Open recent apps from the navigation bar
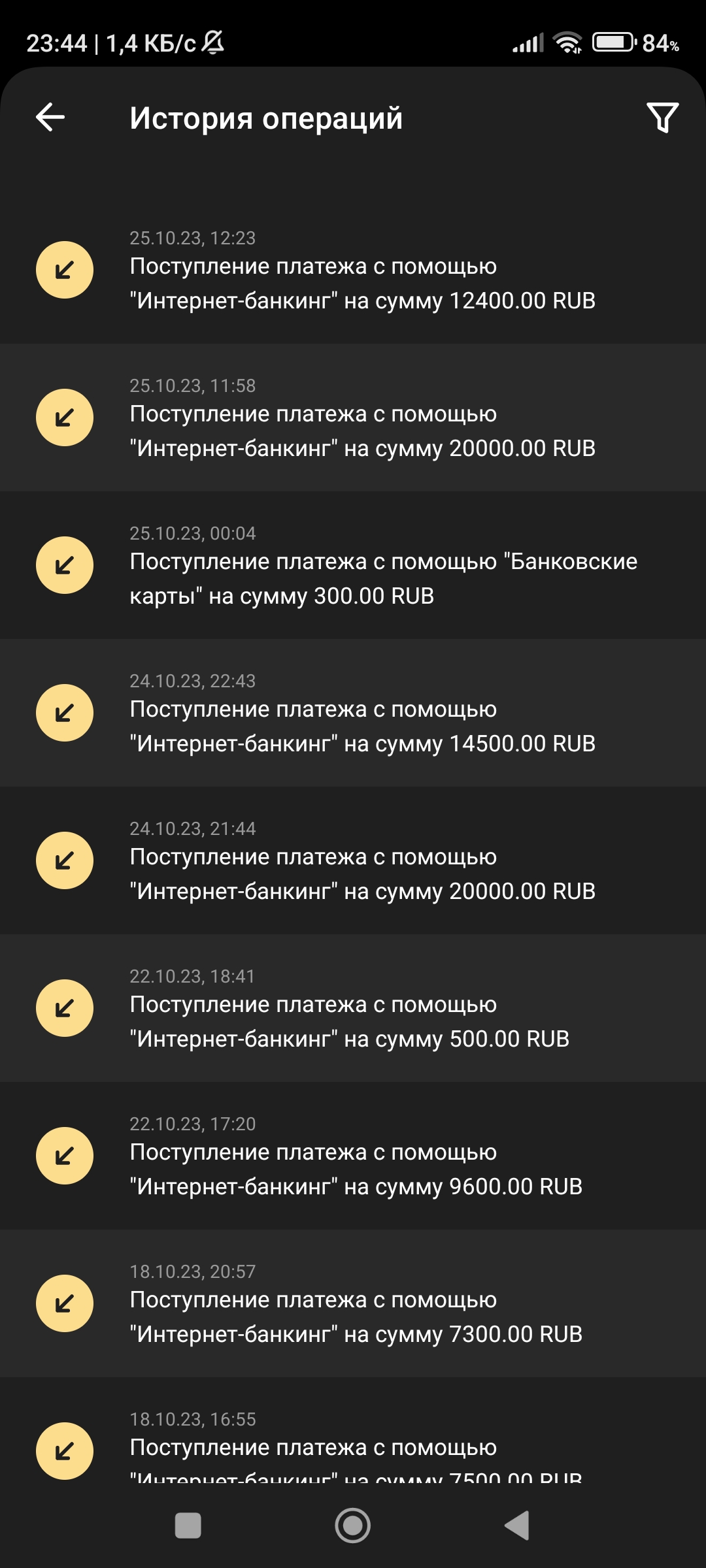The width and height of the screenshot is (706, 1568). pos(188,1526)
